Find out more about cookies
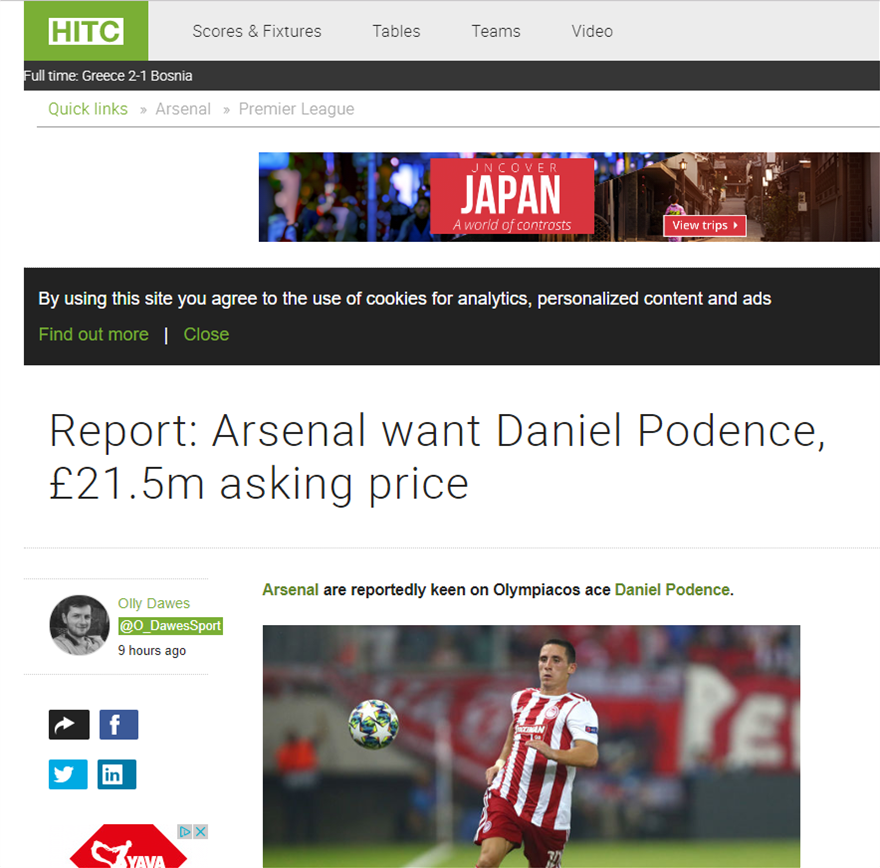This screenshot has height=868, width=880. pos(93,334)
